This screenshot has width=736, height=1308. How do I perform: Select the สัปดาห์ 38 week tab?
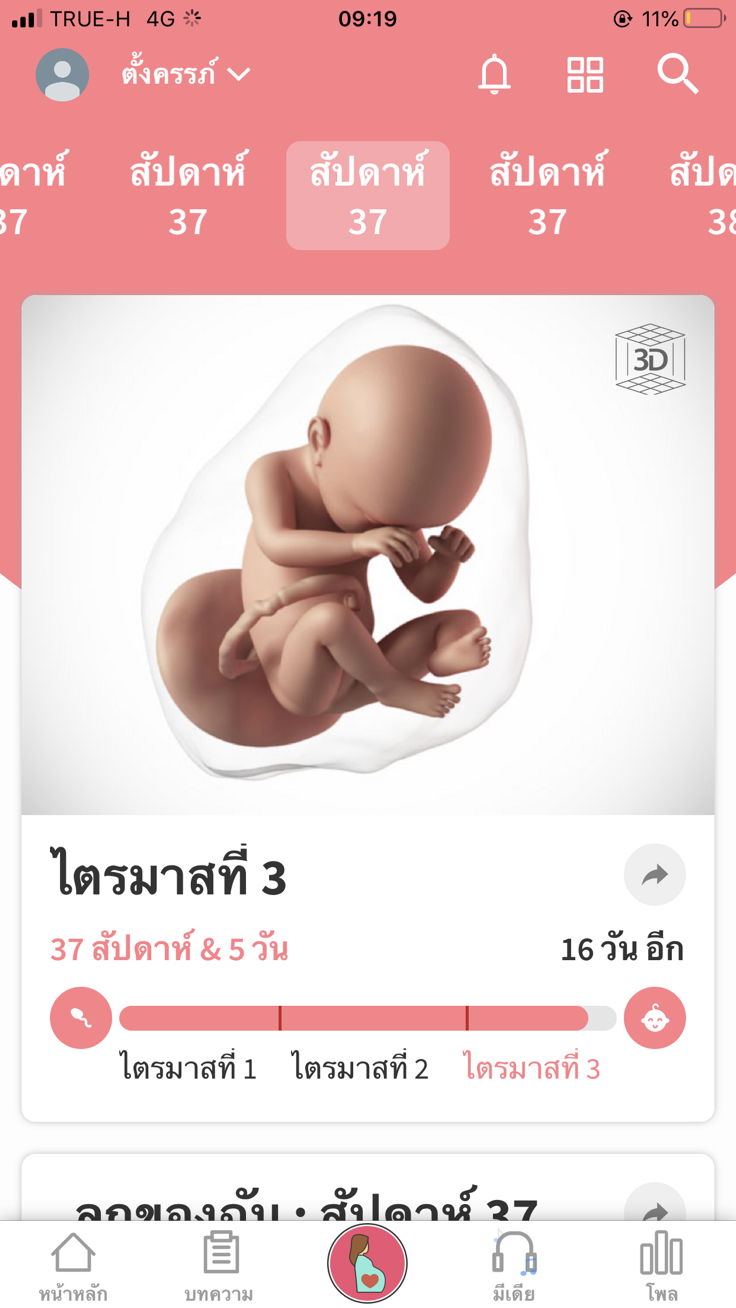706,196
